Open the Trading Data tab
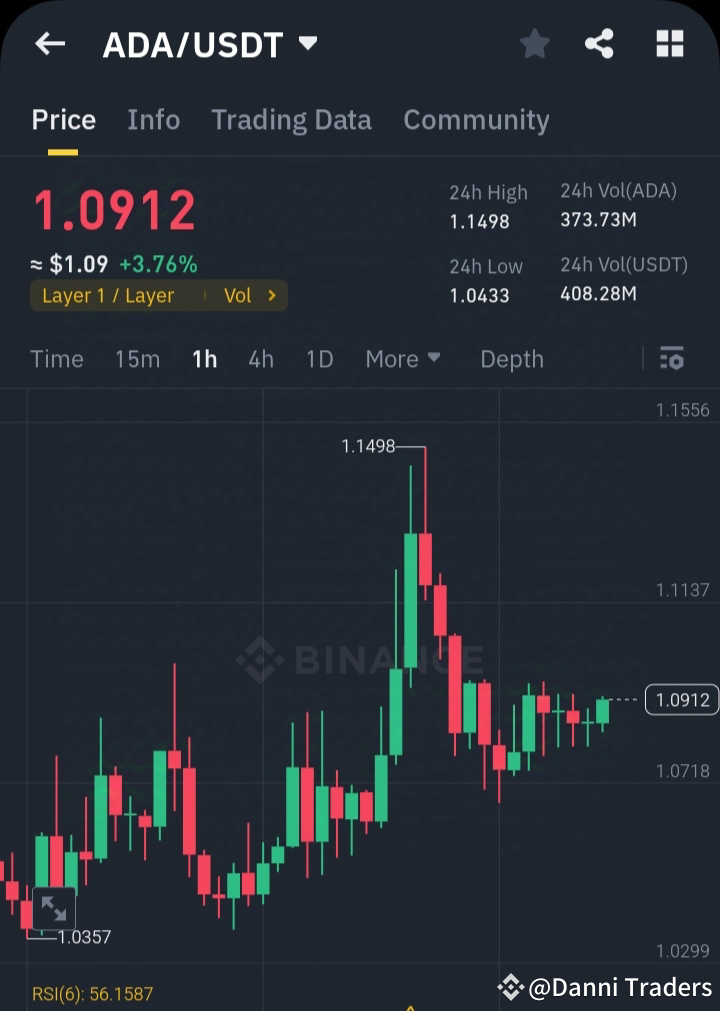 click(x=291, y=120)
